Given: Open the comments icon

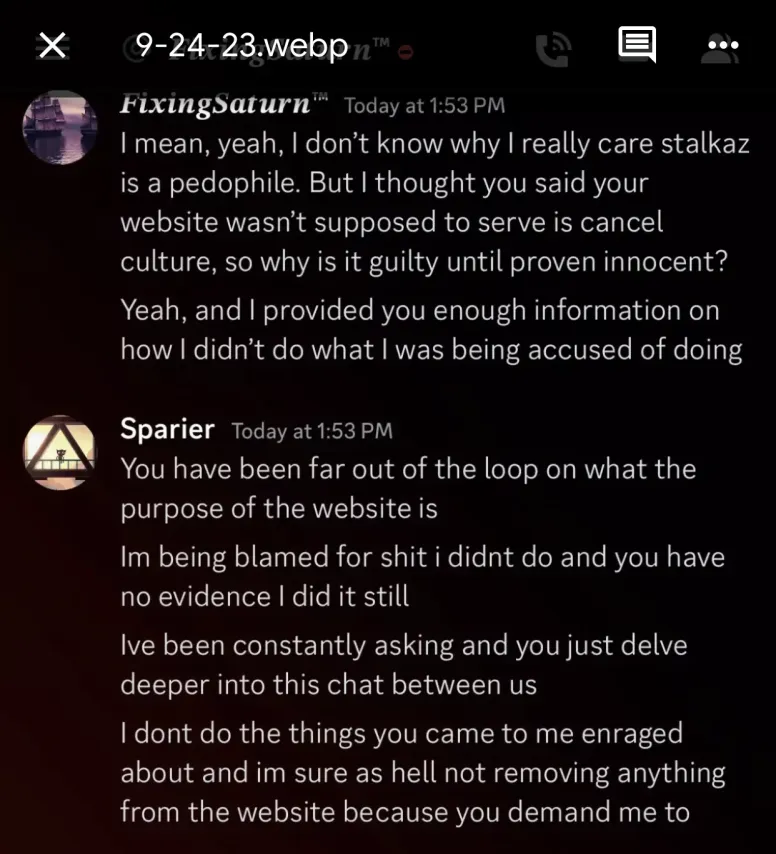Looking at the screenshot, I should (x=636, y=45).
